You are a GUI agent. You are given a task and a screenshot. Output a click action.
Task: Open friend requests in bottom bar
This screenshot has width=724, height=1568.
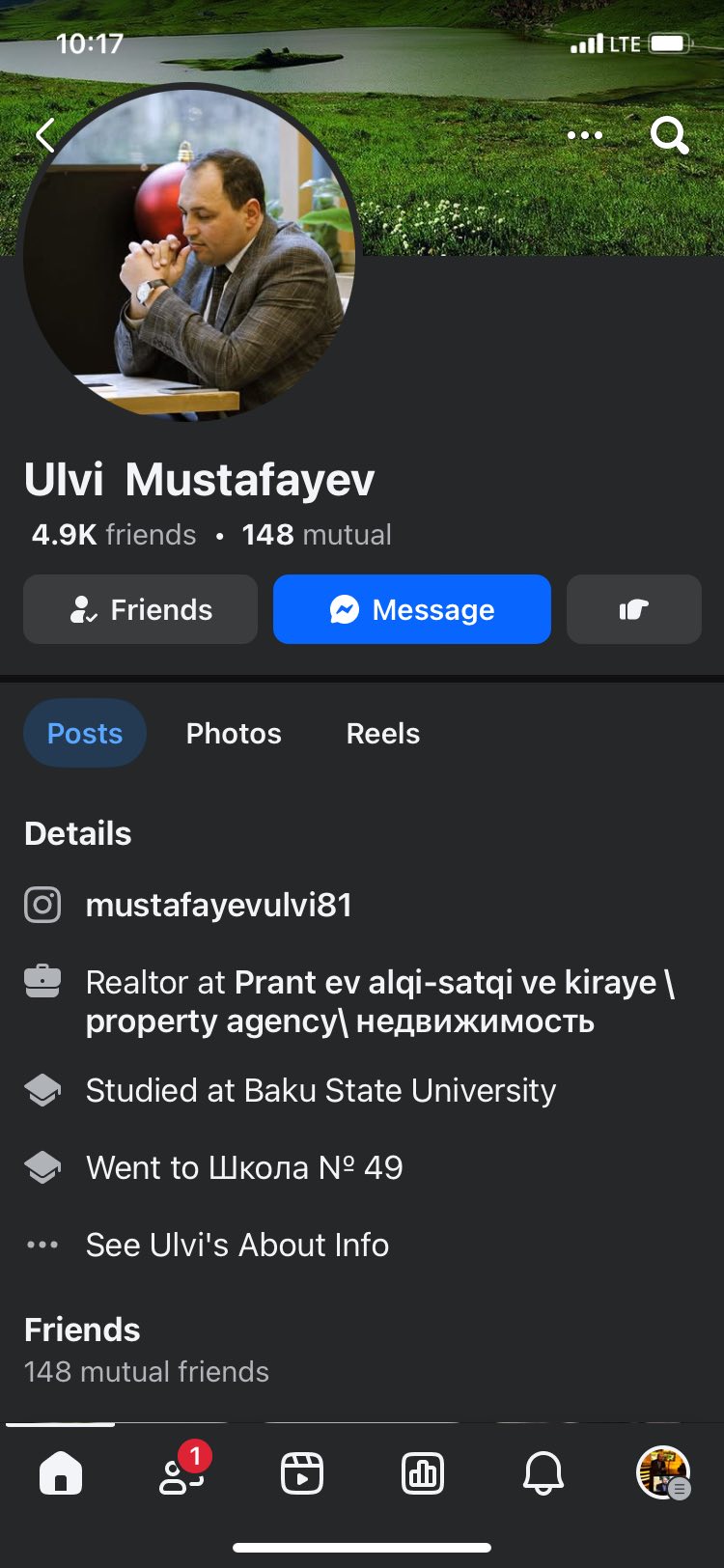(181, 1474)
